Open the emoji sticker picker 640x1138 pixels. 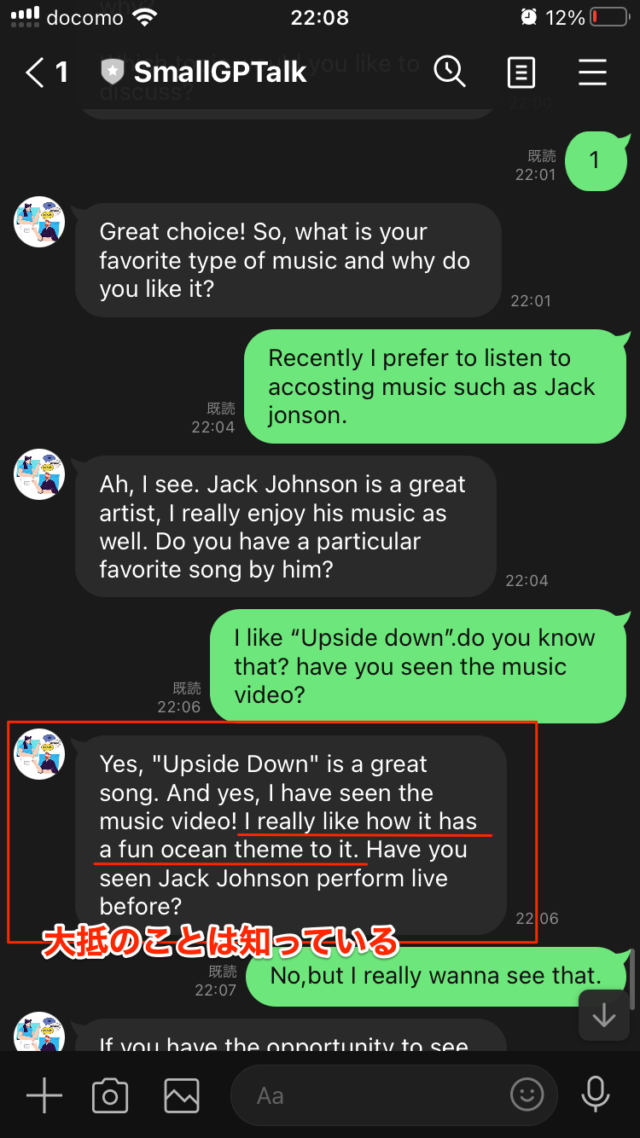[x=527, y=1095]
